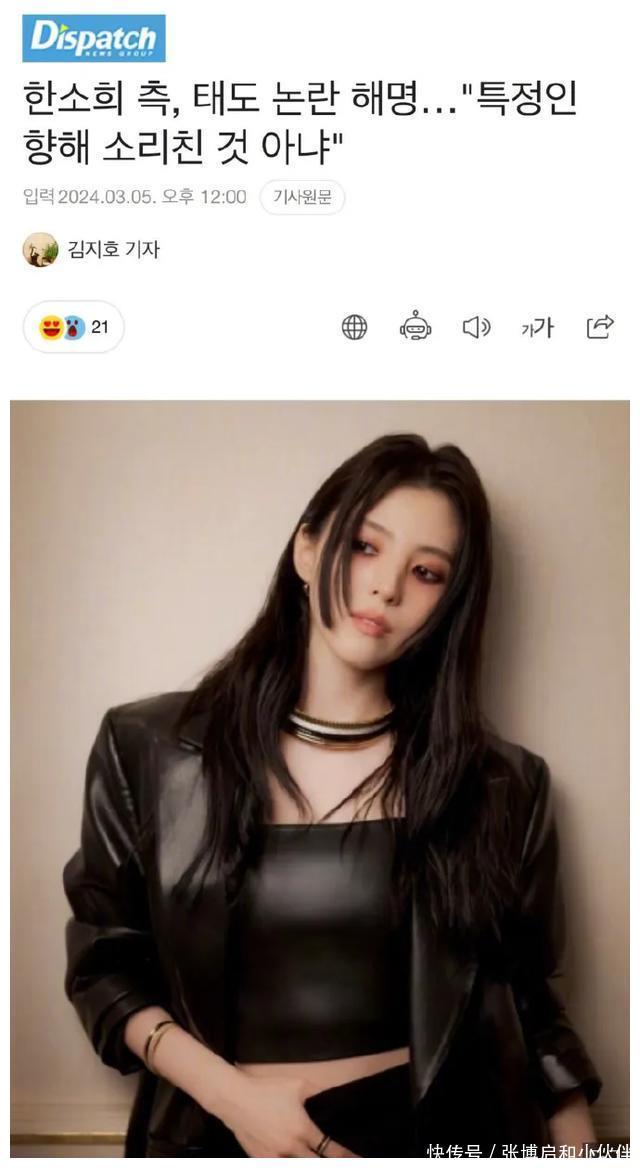
Task: Open reporter 김지호 기자's profile
Action: (112, 250)
